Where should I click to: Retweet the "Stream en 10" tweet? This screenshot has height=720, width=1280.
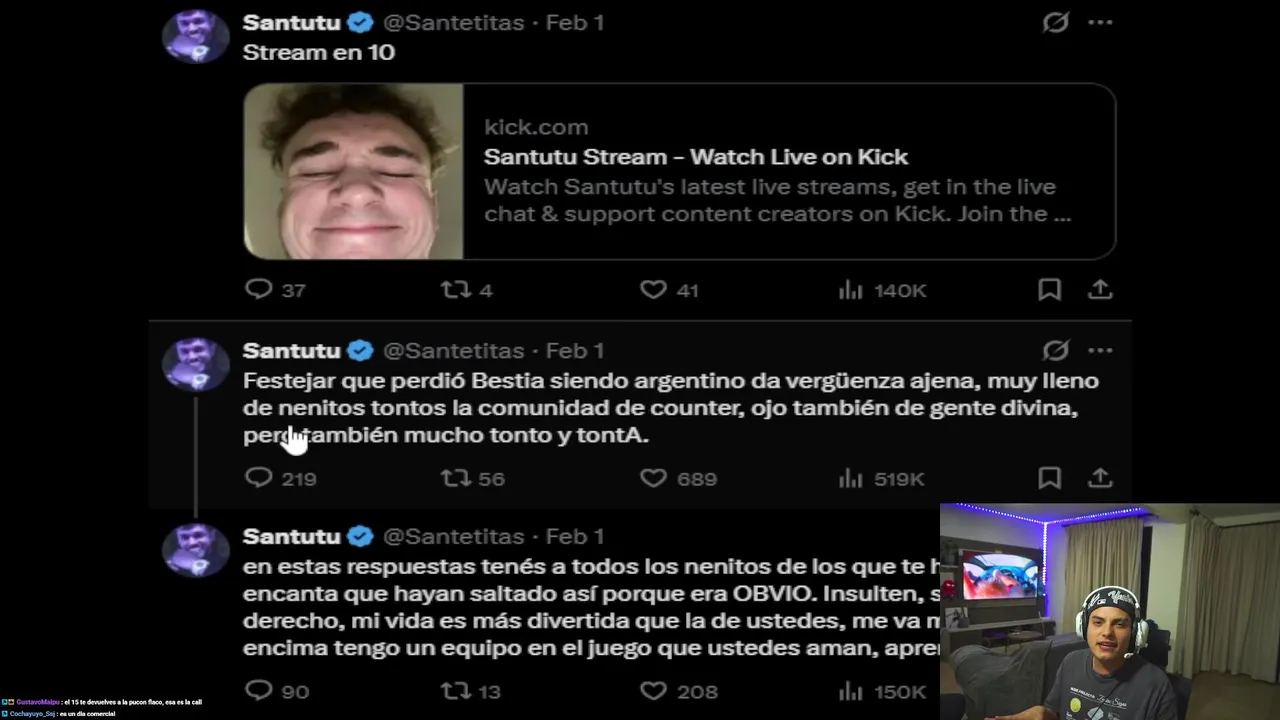pos(456,289)
